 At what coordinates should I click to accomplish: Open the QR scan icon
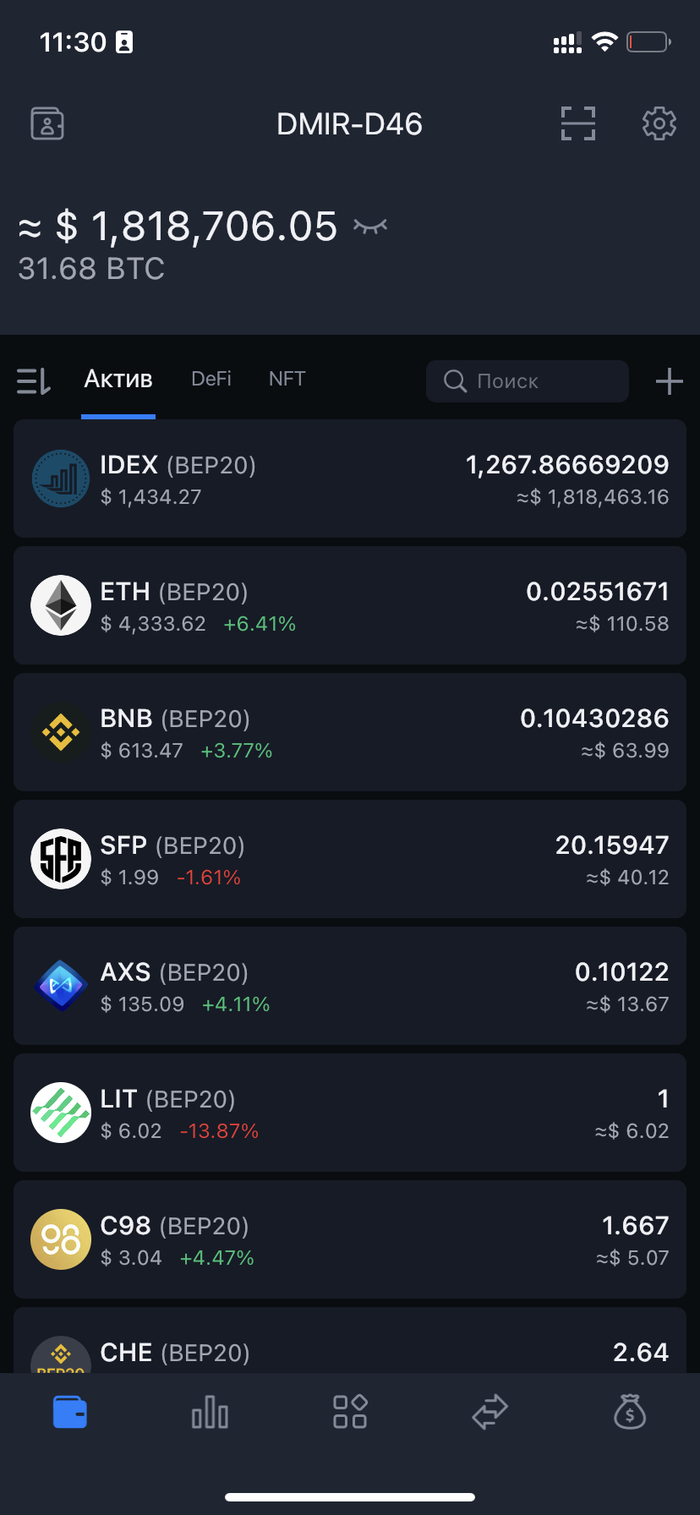click(578, 124)
